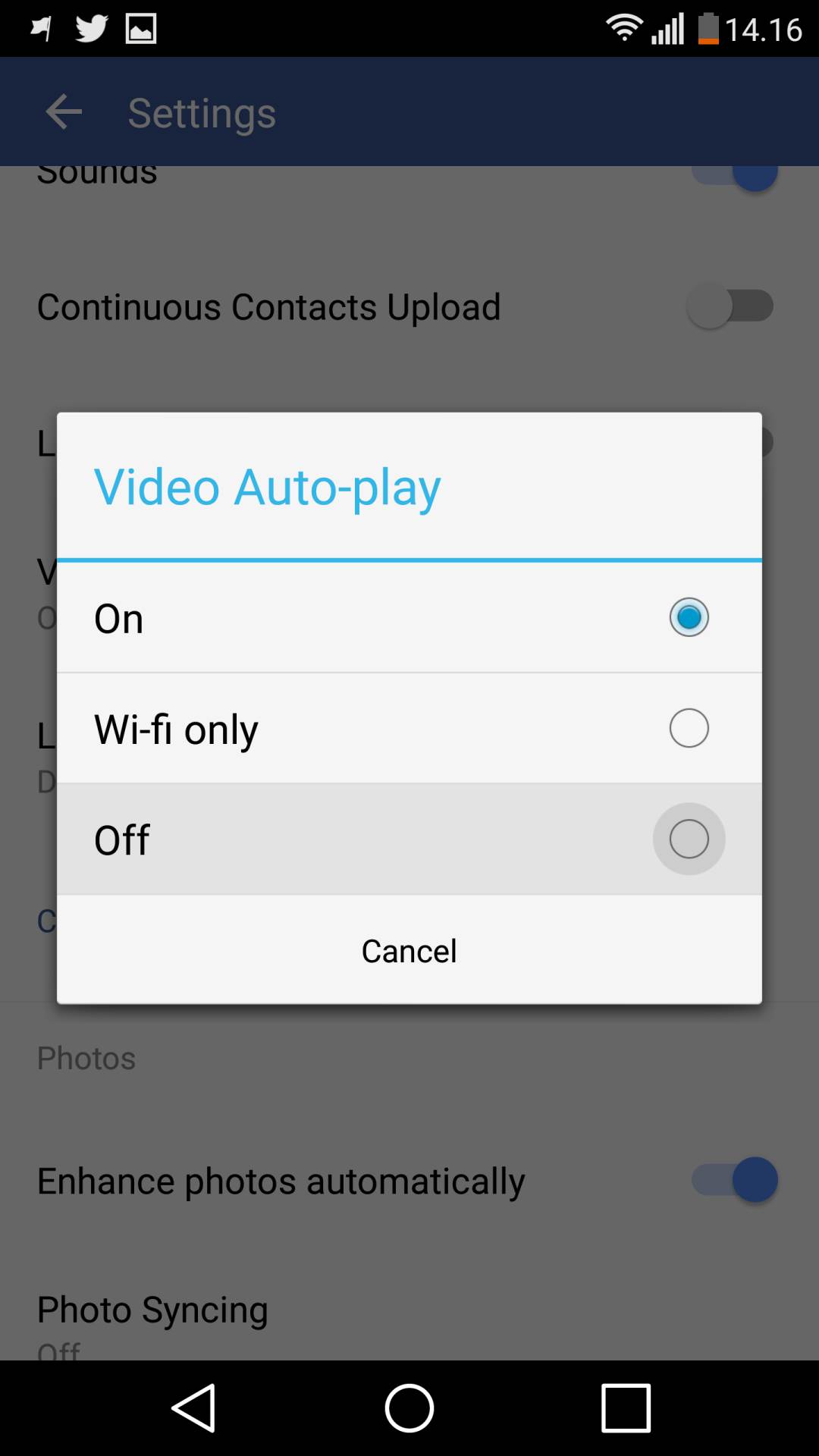Set video auto-play to Off
Viewport: 819px width, 1456px height.
(x=409, y=839)
